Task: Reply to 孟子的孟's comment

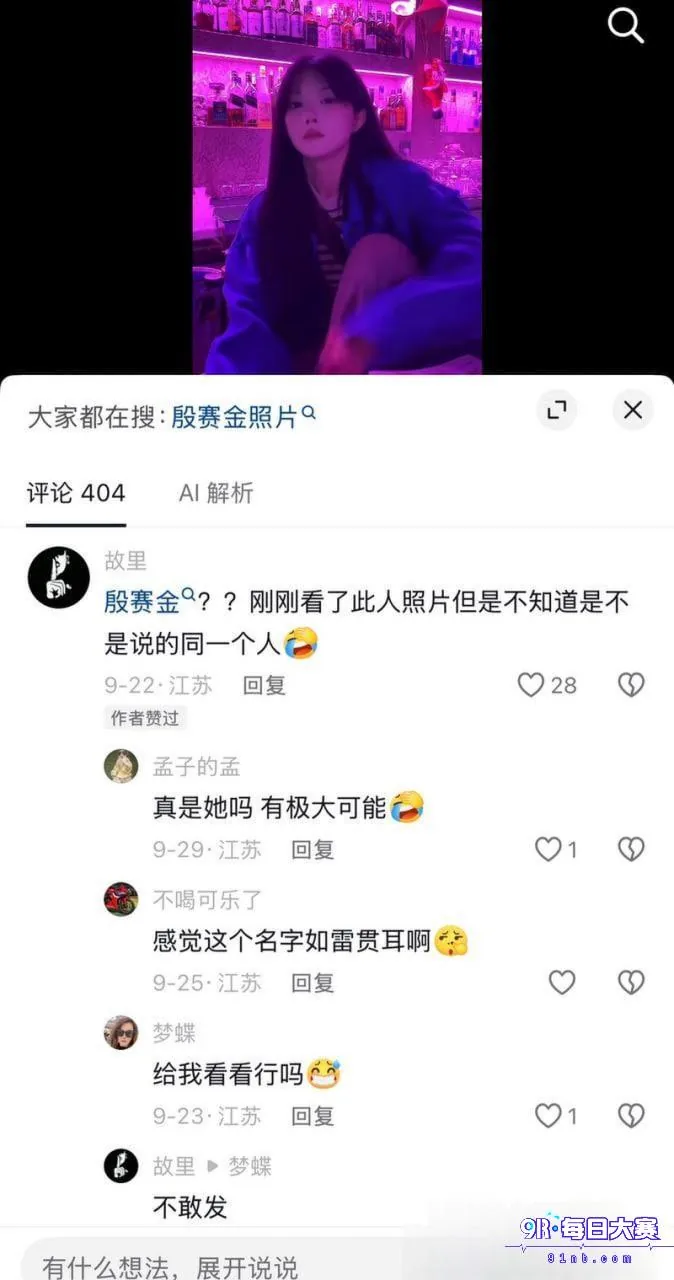Action: pos(312,850)
